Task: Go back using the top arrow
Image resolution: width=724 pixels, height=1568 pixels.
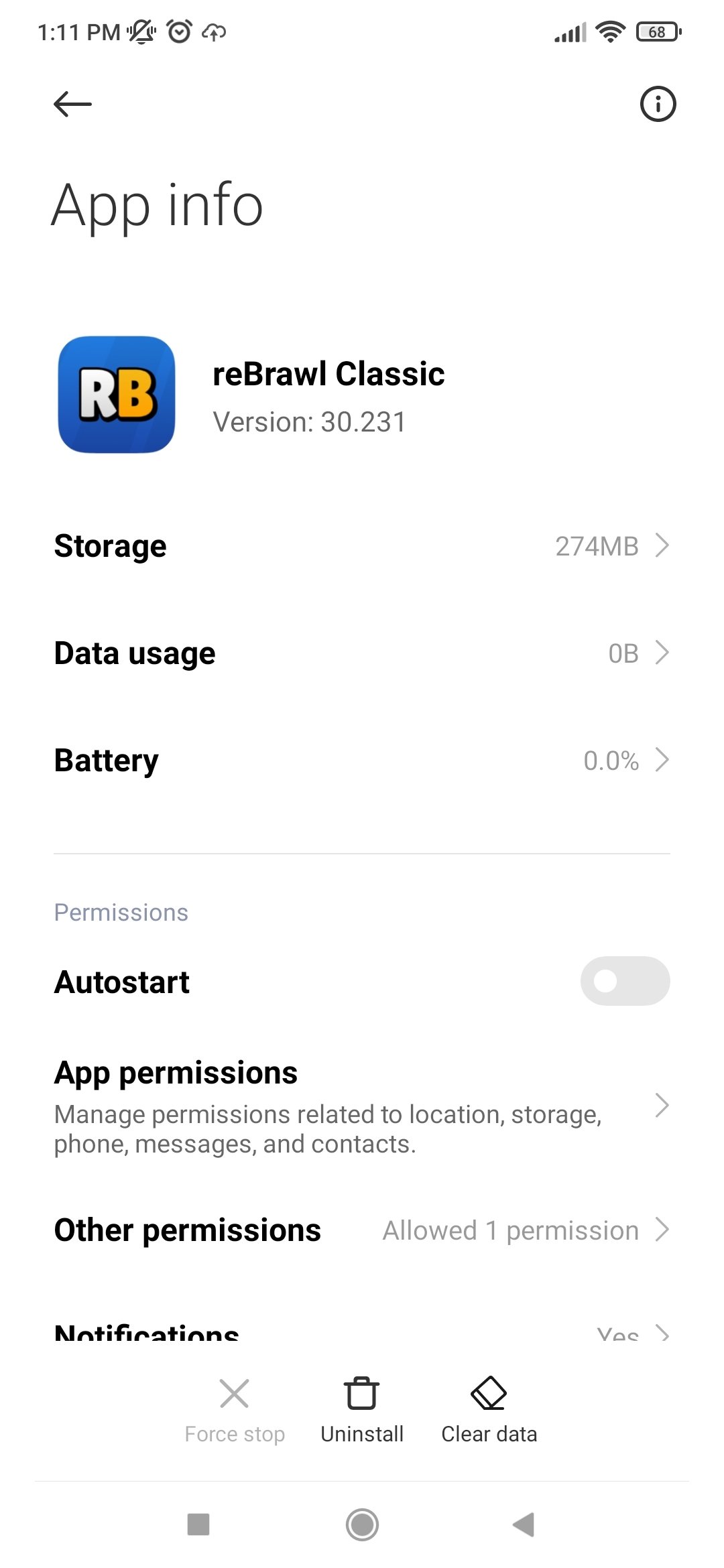Action: point(72,104)
